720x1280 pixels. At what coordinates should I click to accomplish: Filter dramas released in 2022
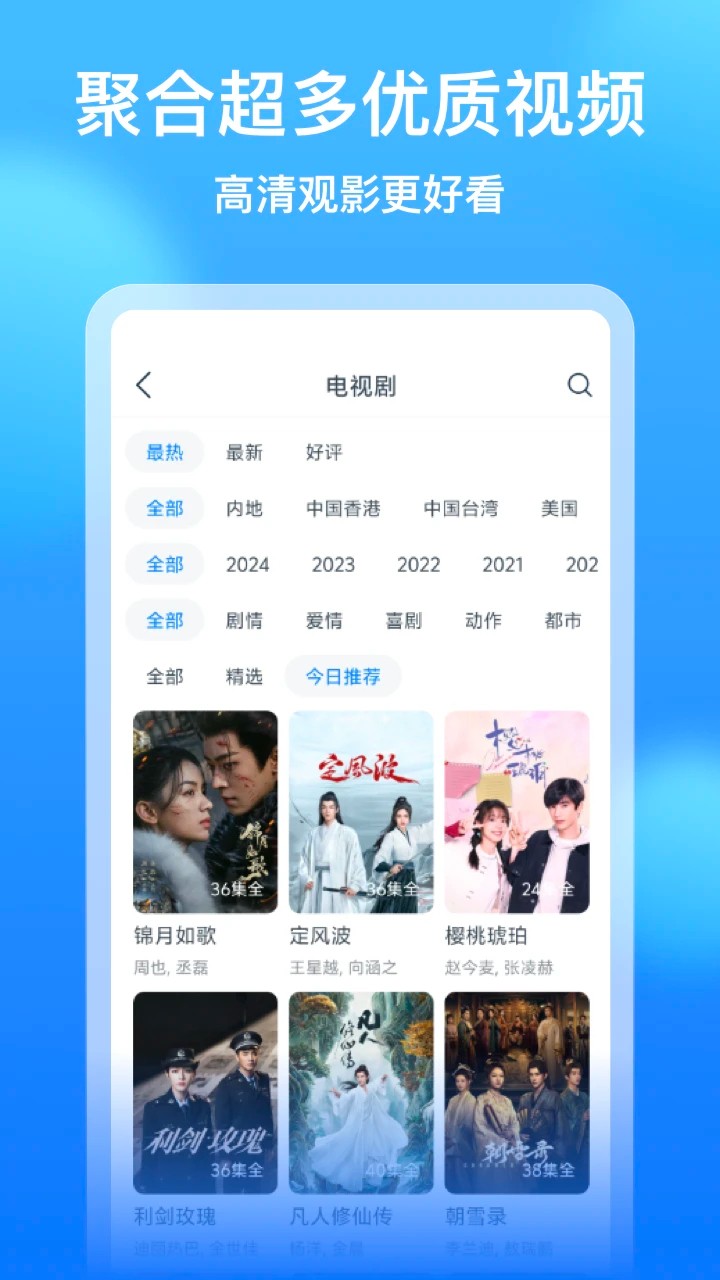pos(417,564)
